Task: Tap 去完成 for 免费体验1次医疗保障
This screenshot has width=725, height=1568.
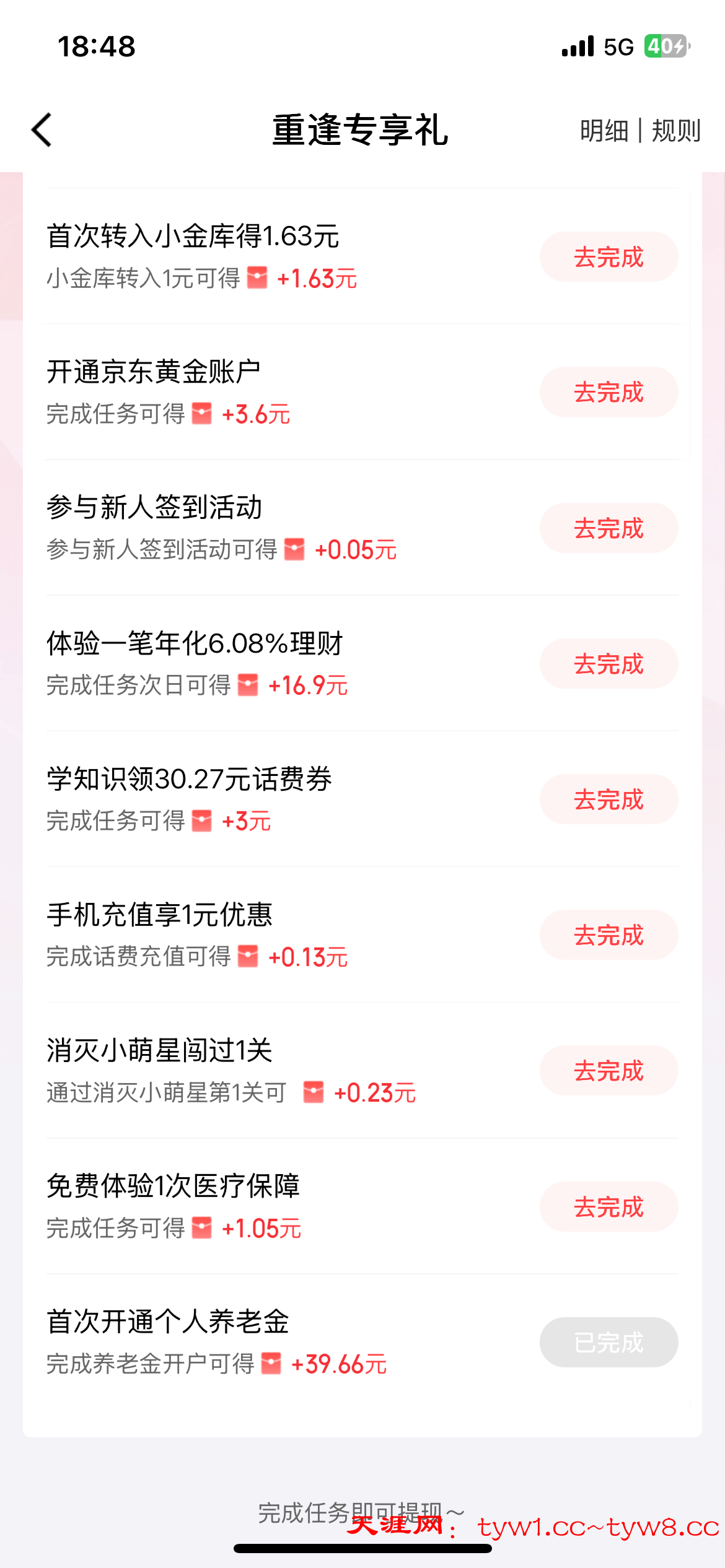Action: (609, 1207)
